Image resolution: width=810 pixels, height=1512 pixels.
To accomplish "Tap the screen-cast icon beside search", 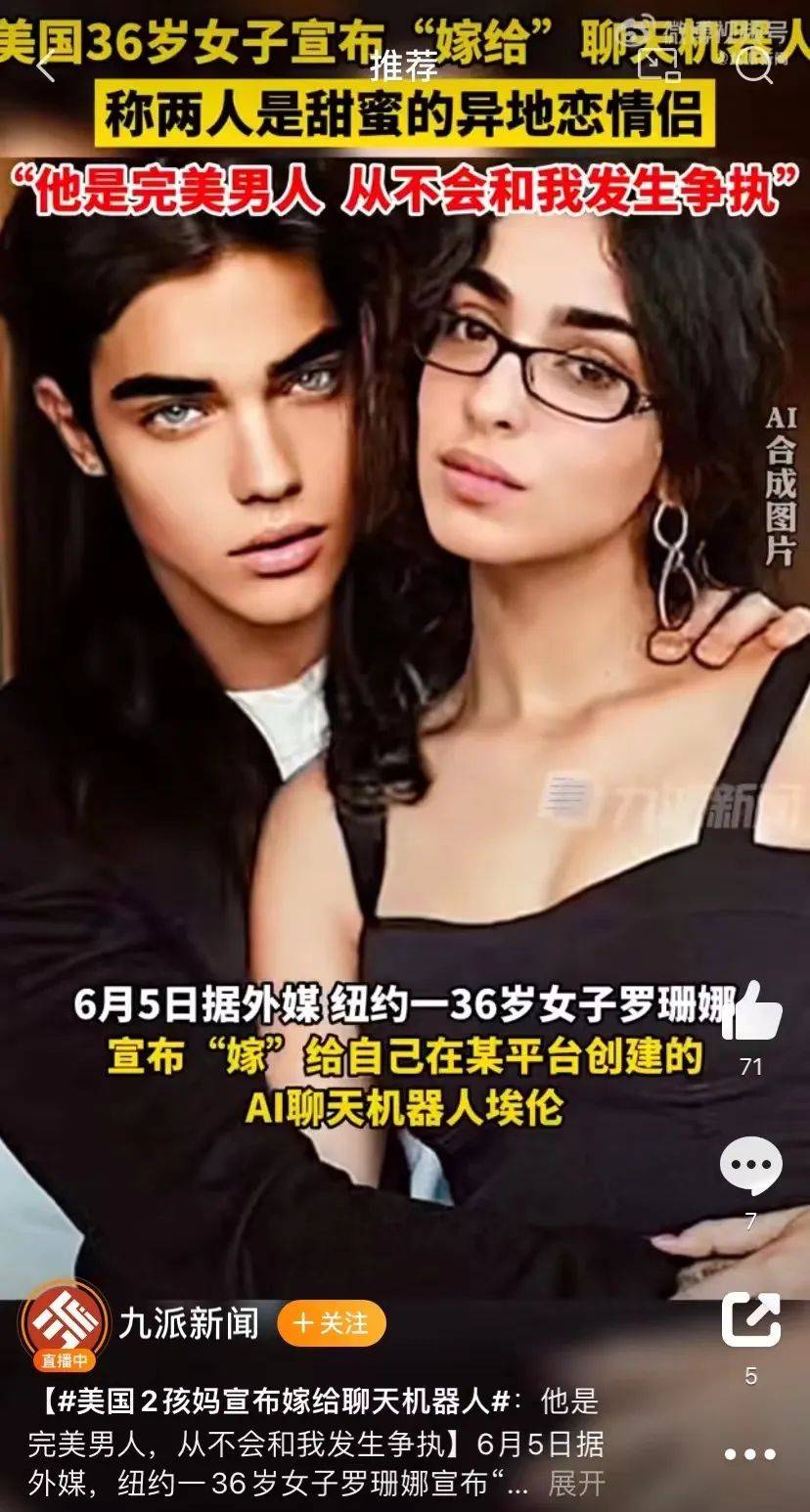I will 658,66.
